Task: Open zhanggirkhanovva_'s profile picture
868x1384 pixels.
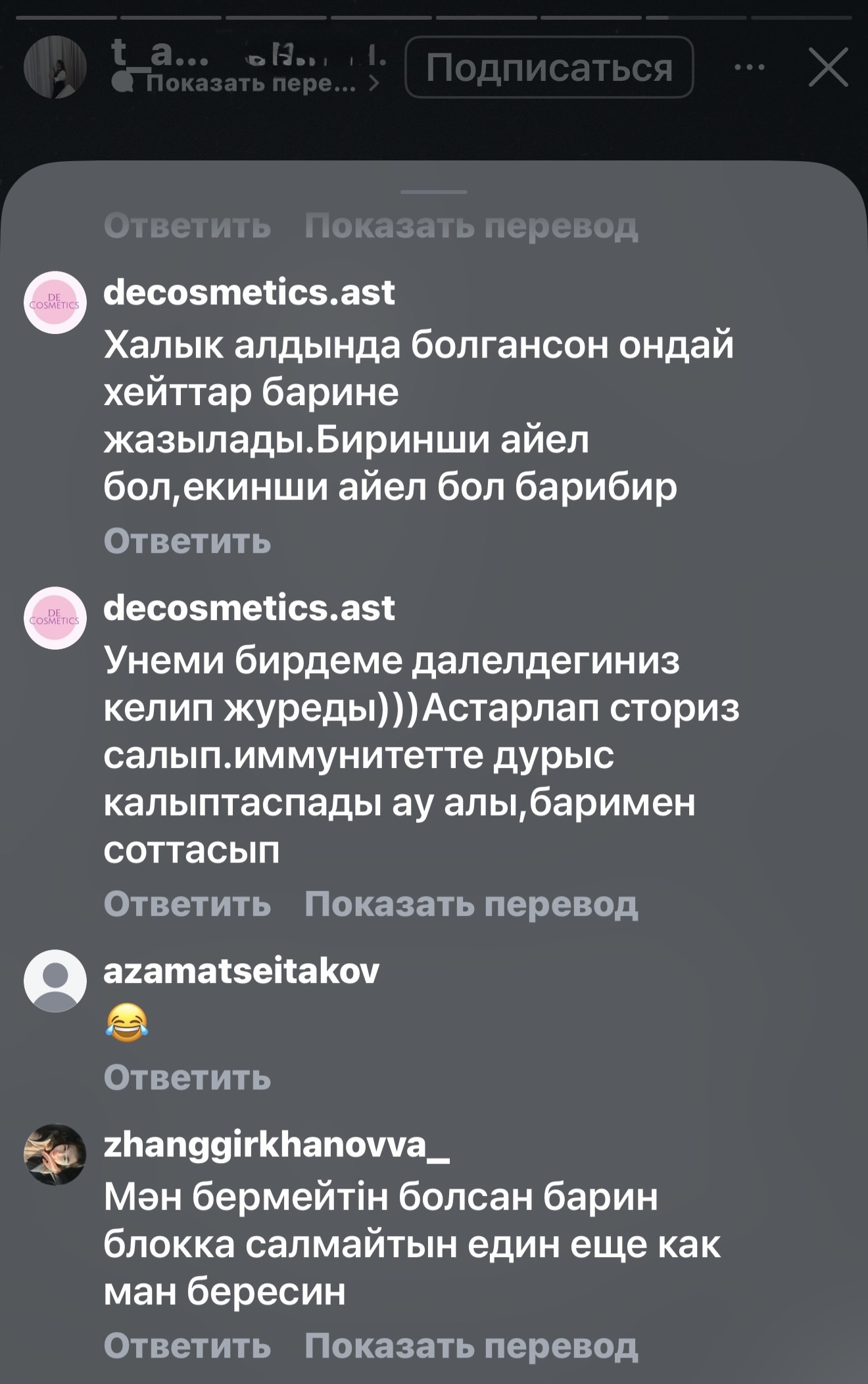Action: pyautogui.click(x=55, y=1155)
